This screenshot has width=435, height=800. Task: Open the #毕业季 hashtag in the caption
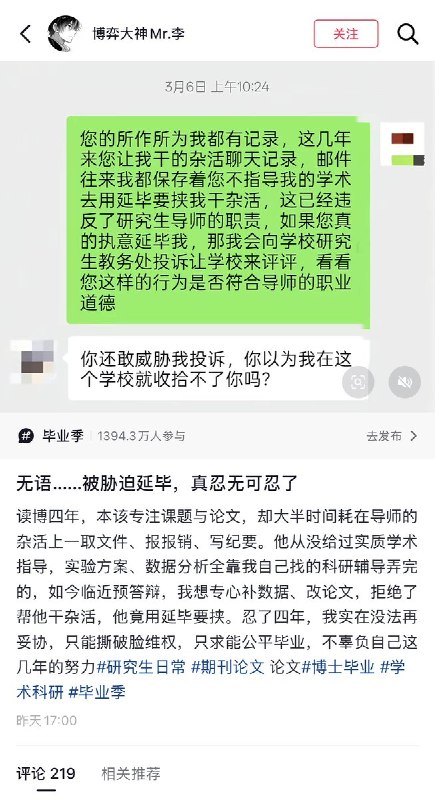[97, 692]
